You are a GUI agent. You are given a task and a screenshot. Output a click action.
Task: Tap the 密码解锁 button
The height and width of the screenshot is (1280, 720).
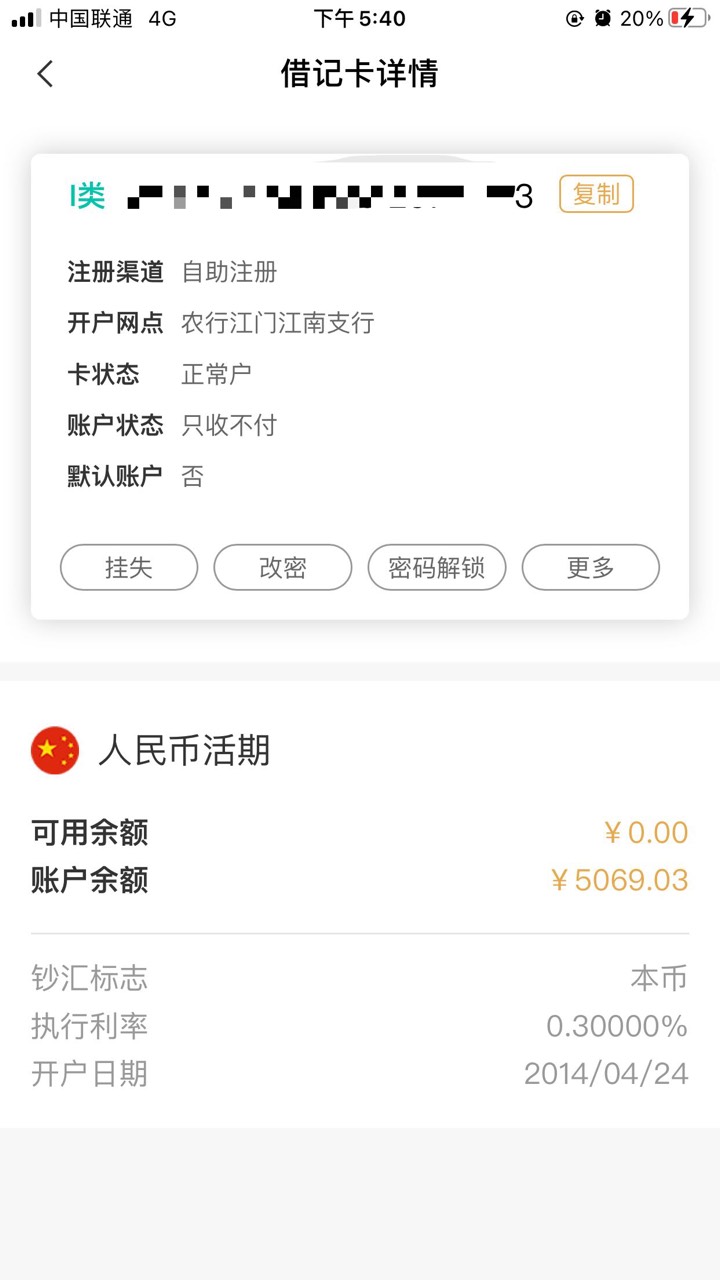pyautogui.click(x=437, y=568)
